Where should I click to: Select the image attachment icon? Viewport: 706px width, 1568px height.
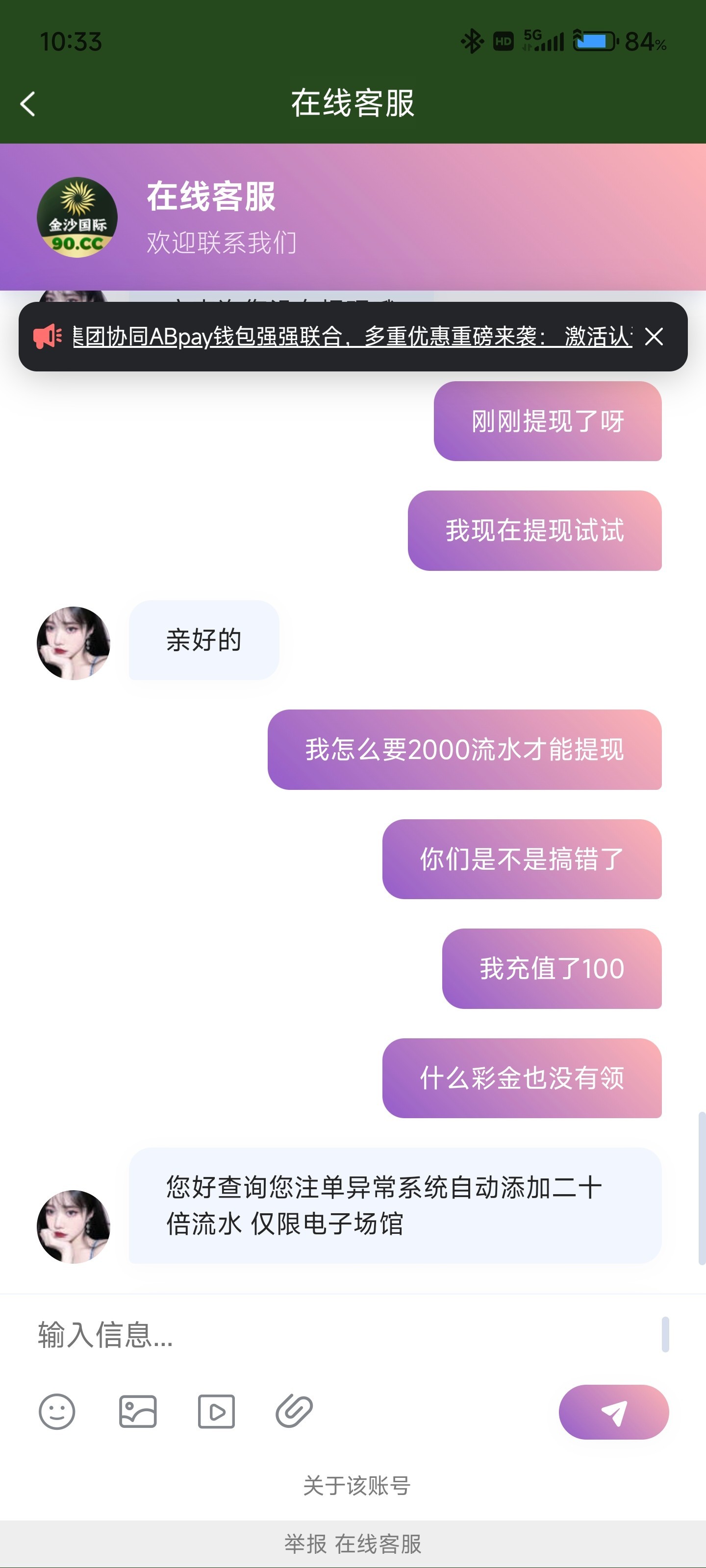[138, 1411]
